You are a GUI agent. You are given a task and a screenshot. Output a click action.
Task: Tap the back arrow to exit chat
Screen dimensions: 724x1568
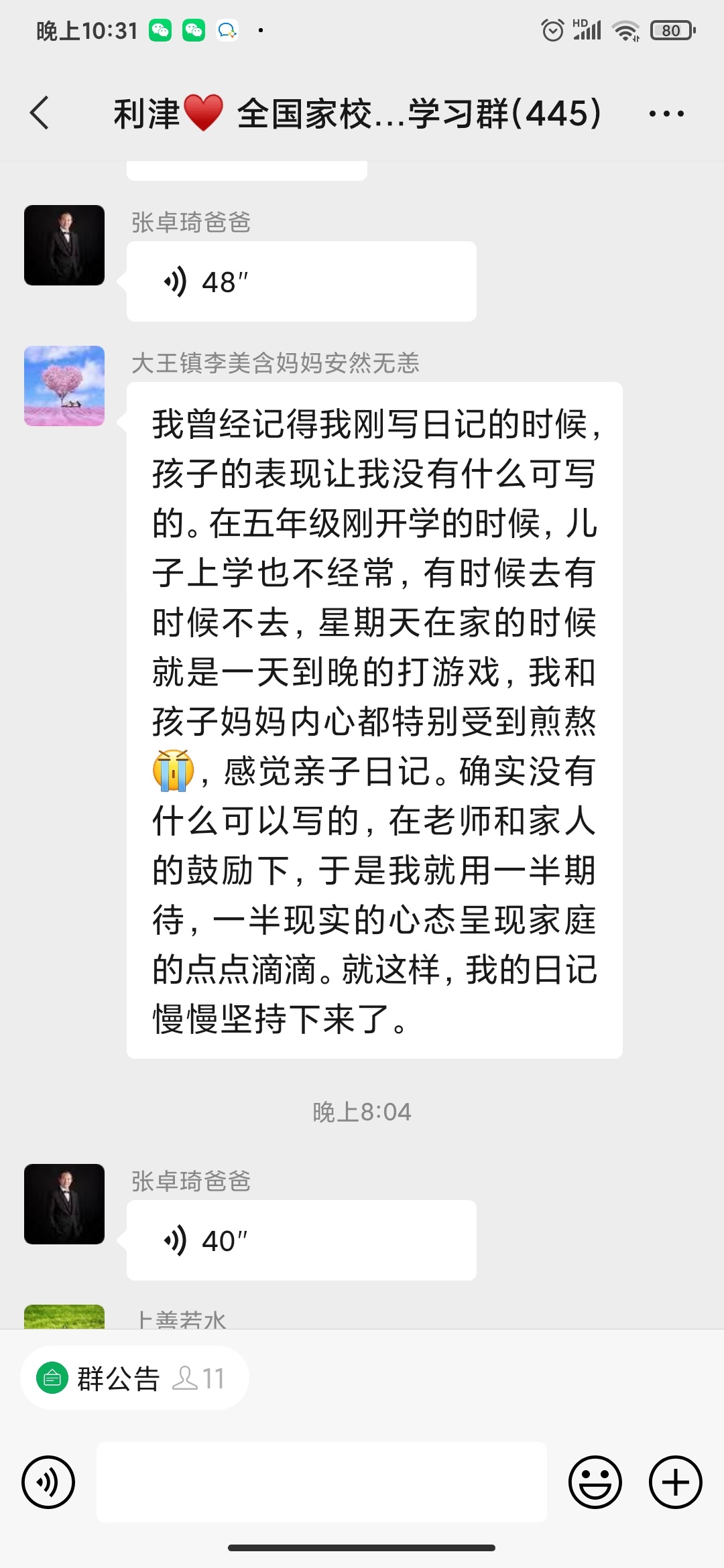[x=40, y=114]
